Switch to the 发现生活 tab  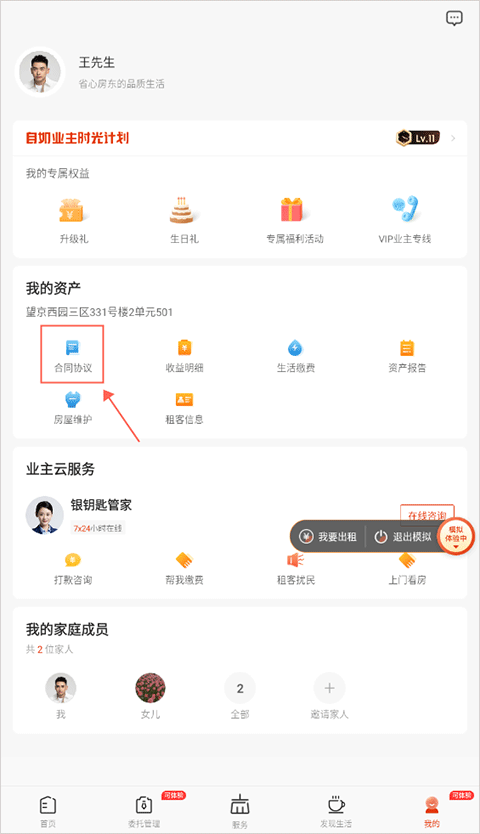(336, 812)
